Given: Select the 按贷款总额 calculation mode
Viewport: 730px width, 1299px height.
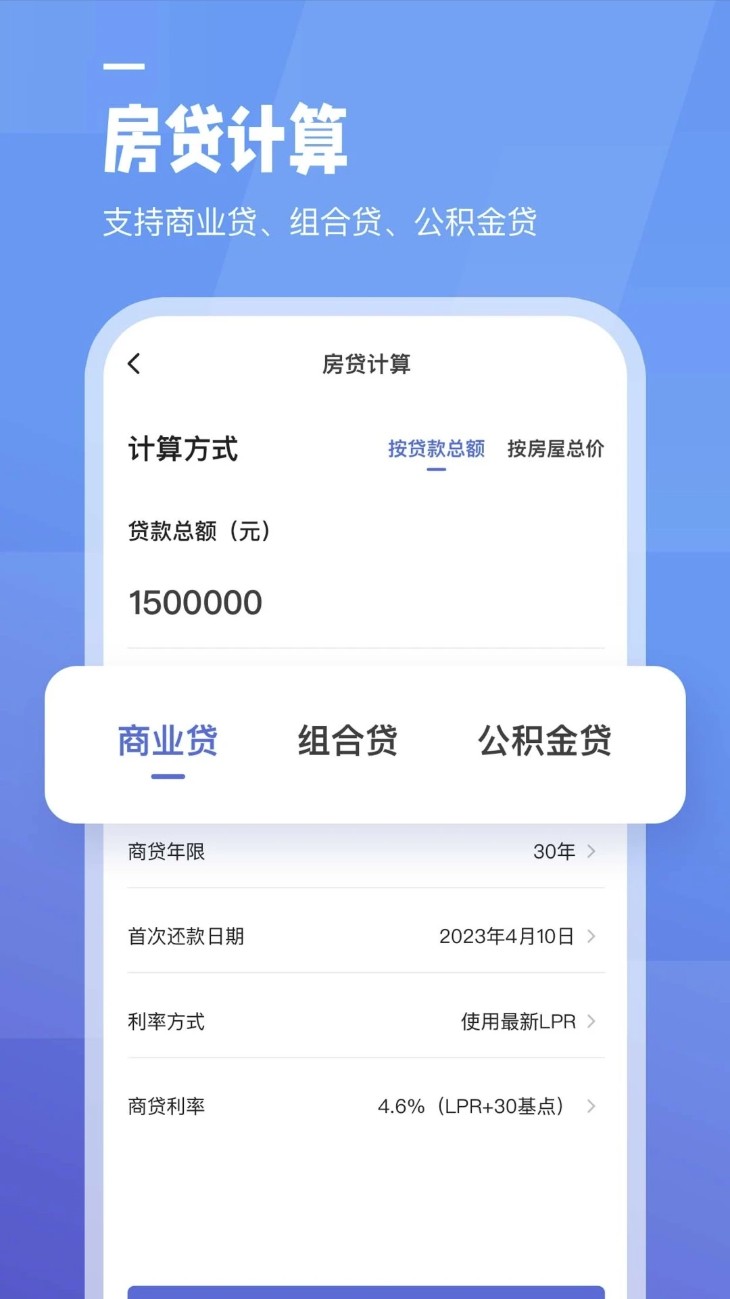Looking at the screenshot, I should (435, 449).
